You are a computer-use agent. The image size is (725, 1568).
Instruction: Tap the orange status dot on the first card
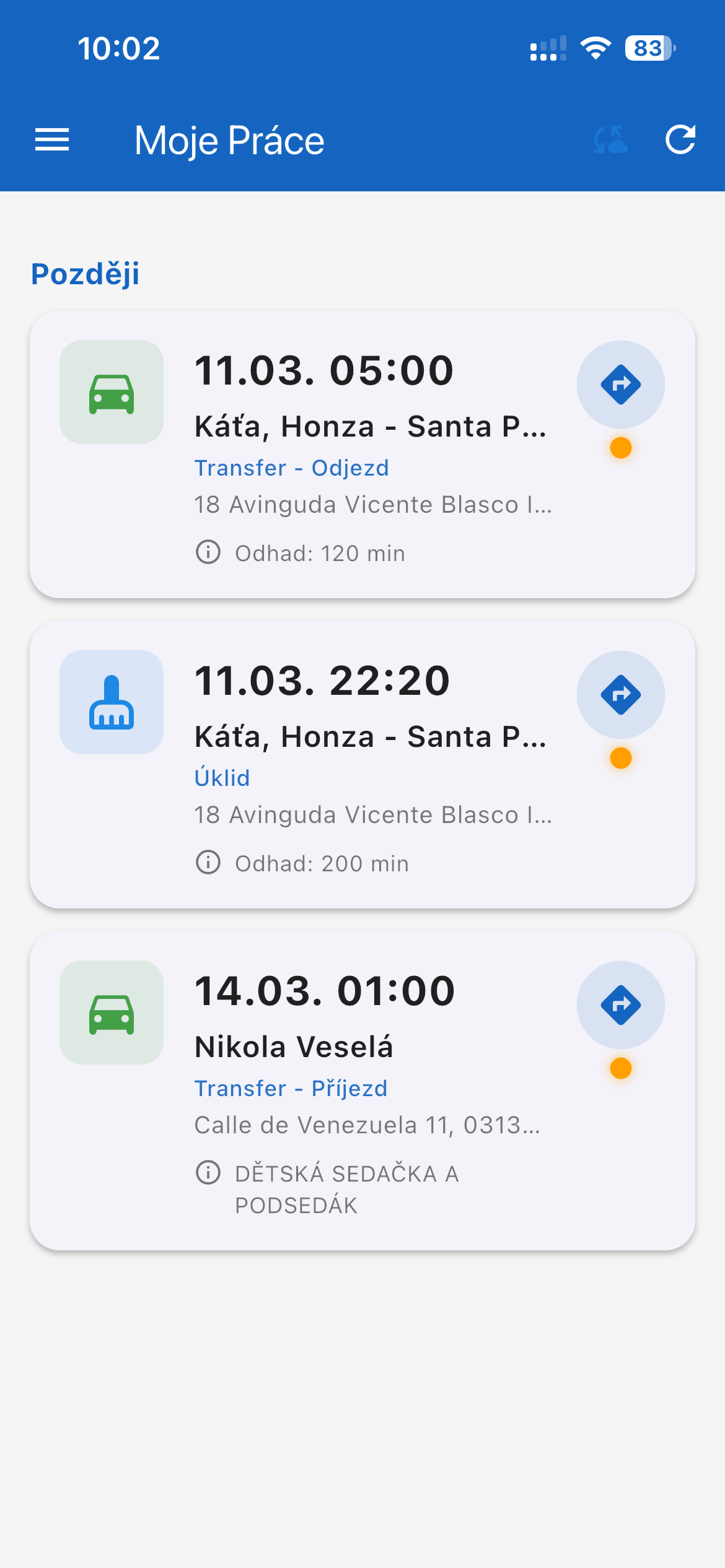tap(622, 448)
